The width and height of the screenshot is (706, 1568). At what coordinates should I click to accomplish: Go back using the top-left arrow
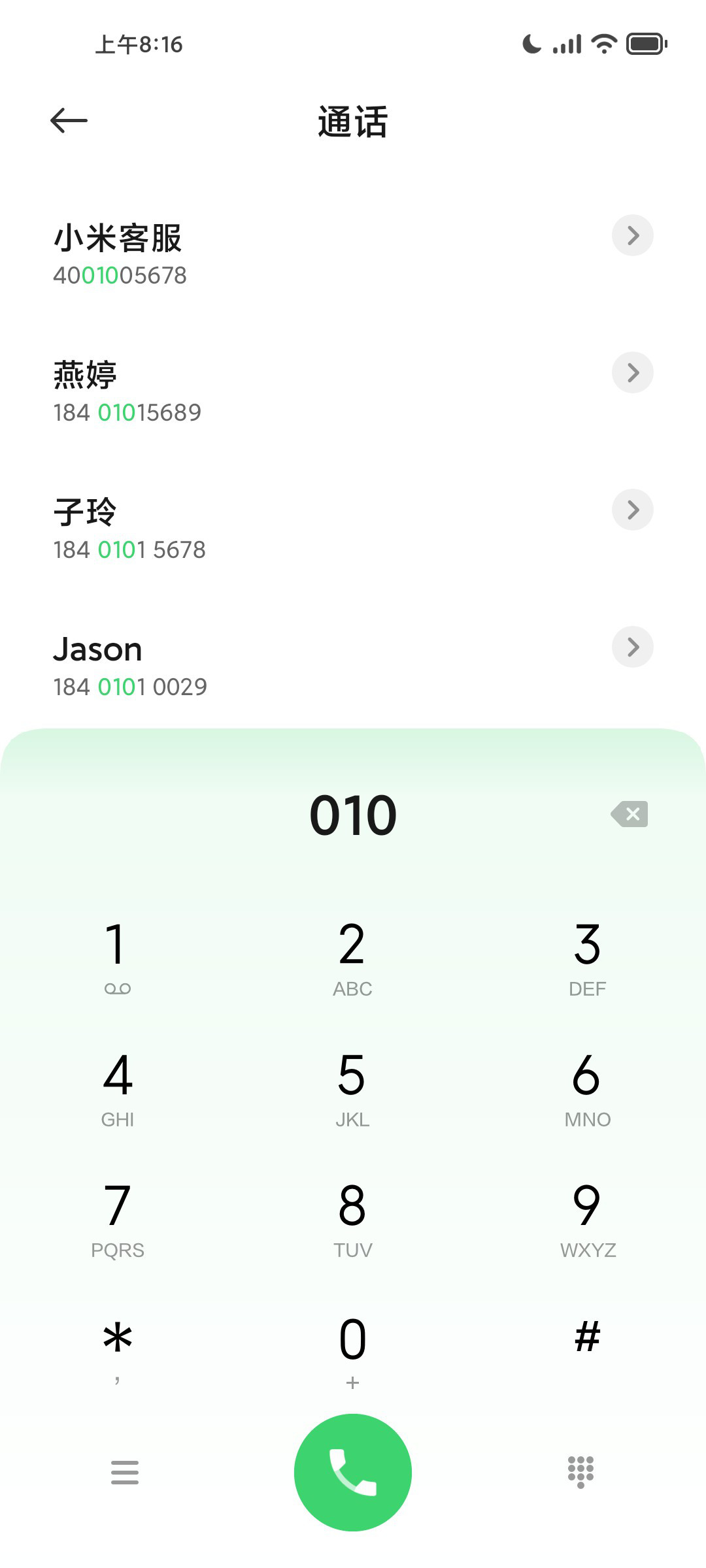click(x=69, y=120)
